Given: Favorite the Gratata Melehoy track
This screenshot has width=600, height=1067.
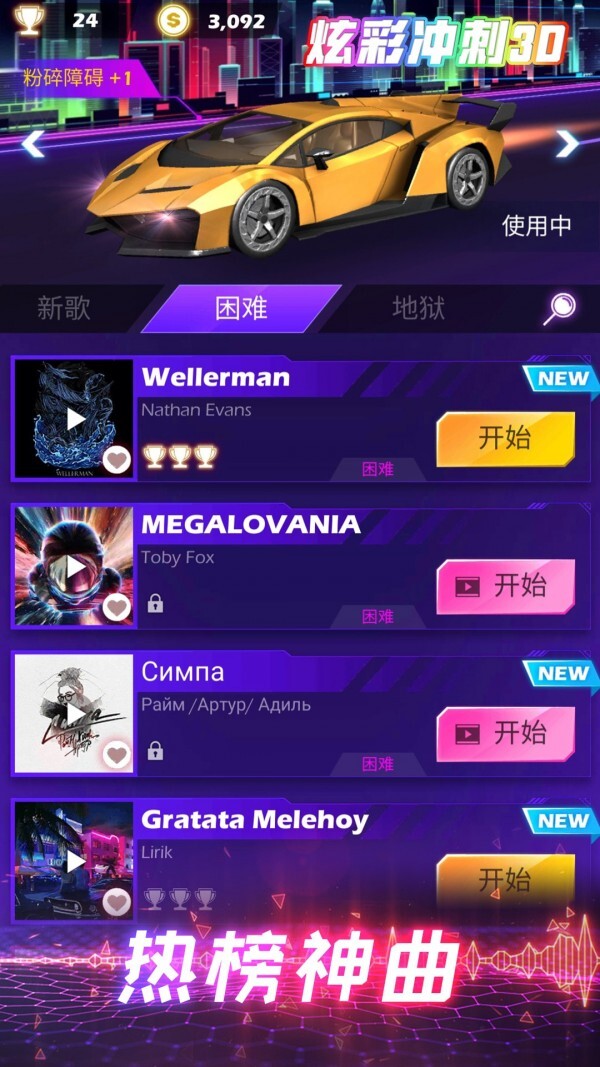Looking at the screenshot, I should [117, 902].
